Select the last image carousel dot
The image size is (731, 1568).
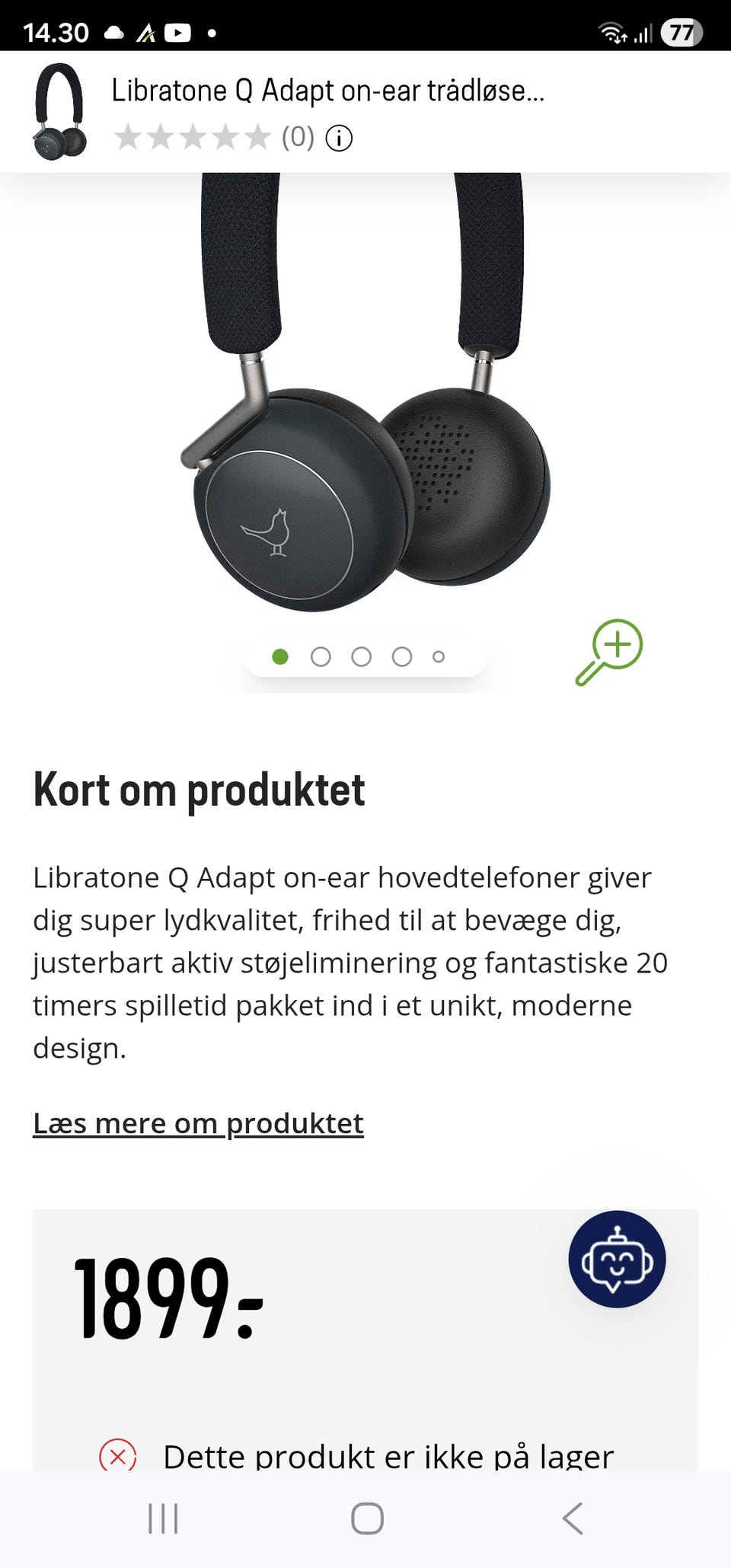click(x=439, y=655)
